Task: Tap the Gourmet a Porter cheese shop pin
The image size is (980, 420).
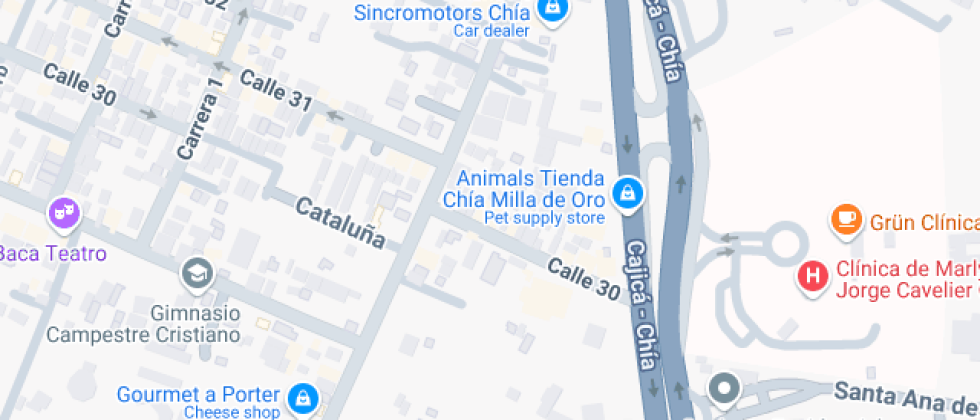Action: [300, 398]
